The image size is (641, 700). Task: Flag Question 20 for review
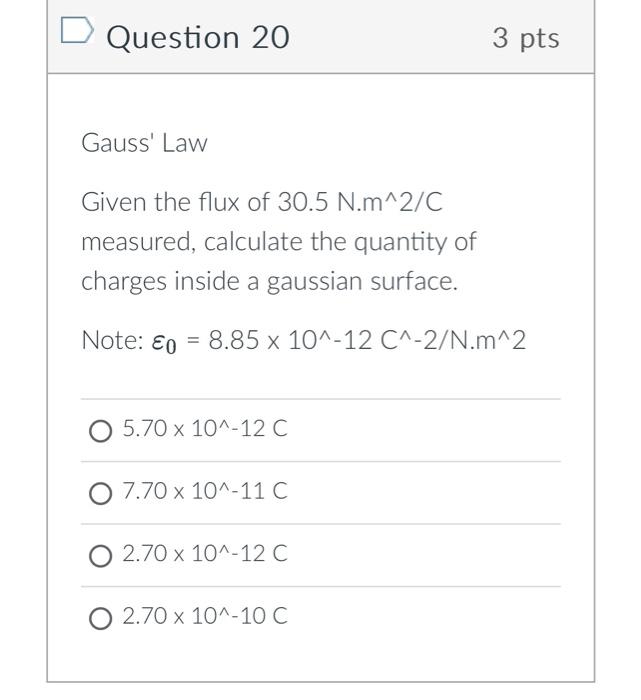click(x=77, y=34)
